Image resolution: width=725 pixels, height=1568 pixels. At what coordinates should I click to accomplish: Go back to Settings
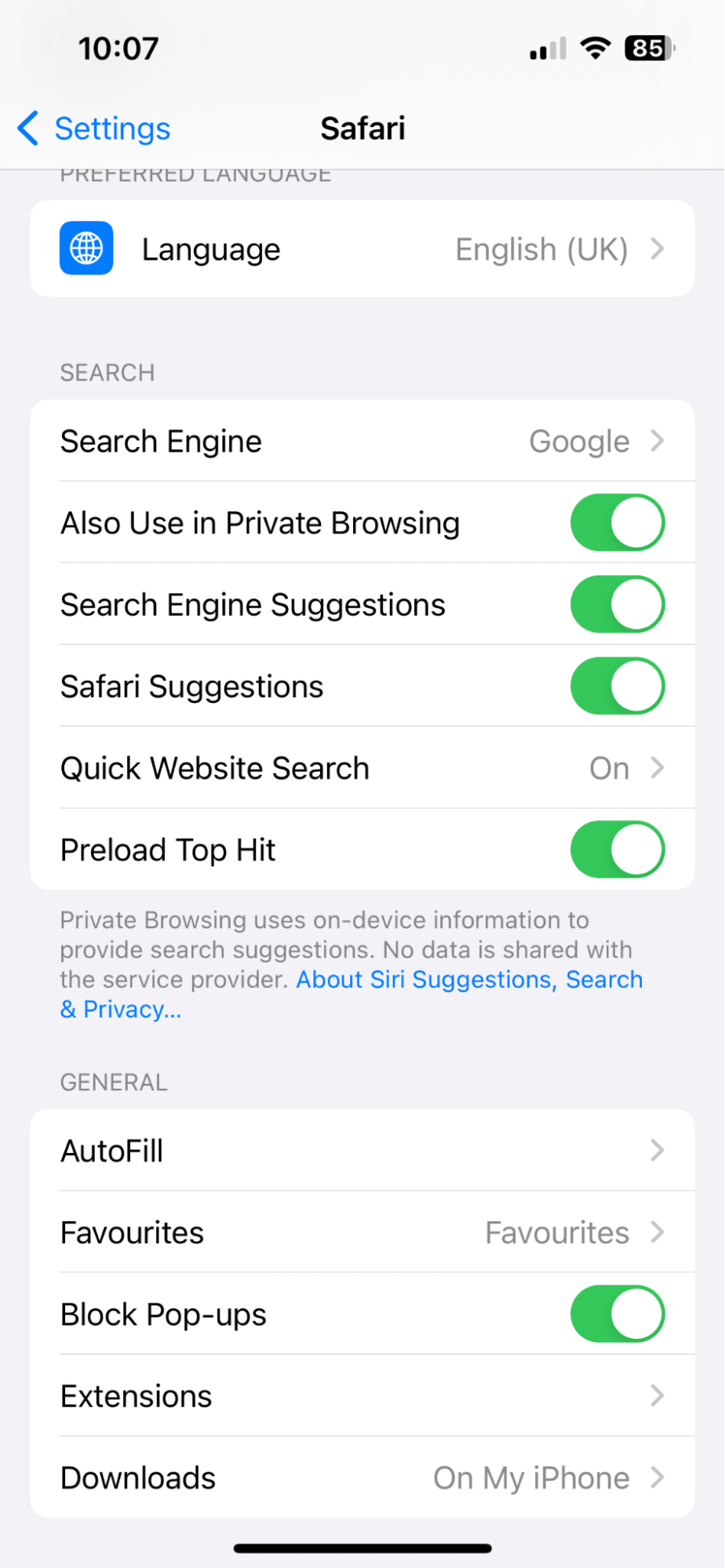[x=94, y=129]
